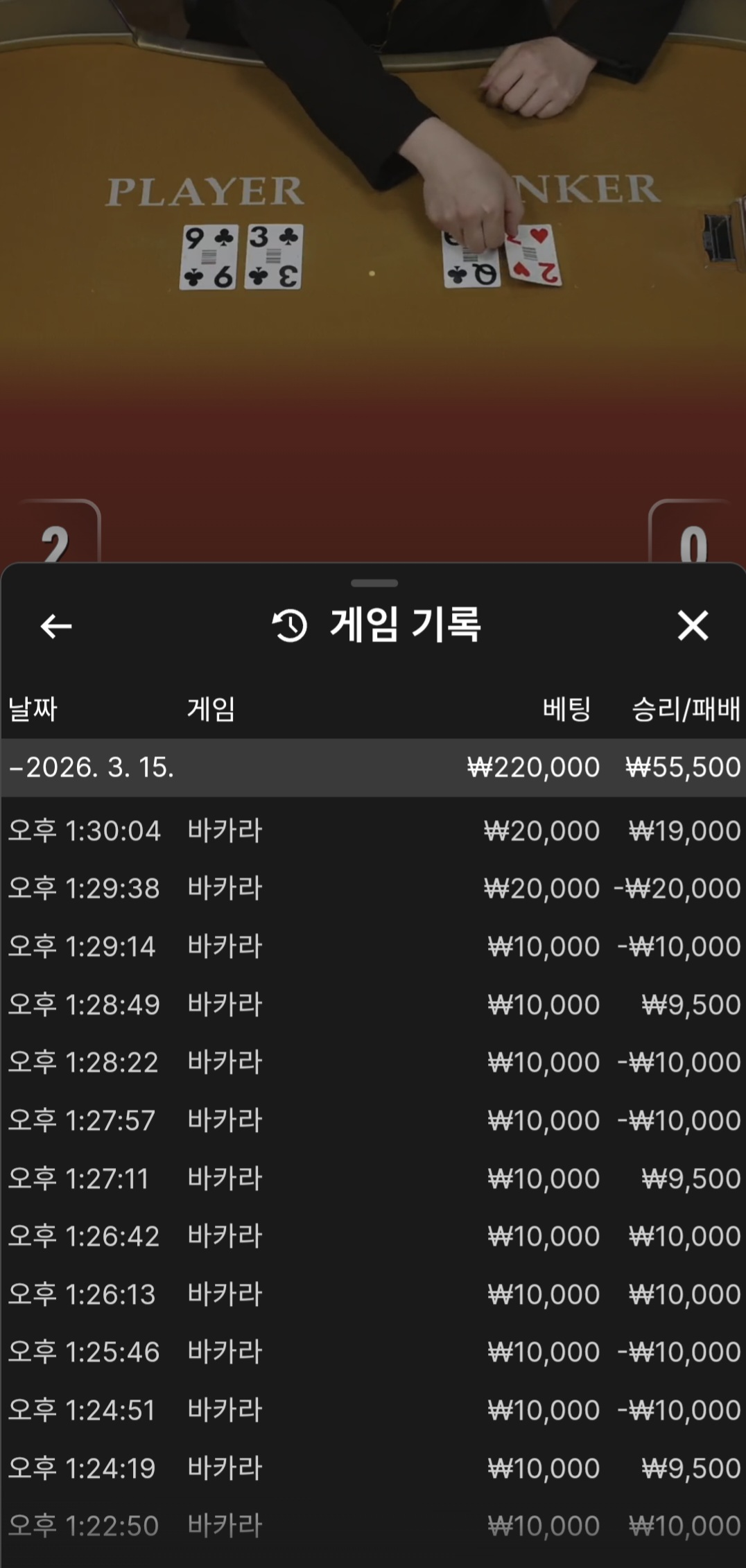Viewport: 746px width, 1568px height.
Task: Open the 오후 1:22:50 바카라 row
Action: pyautogui.click(x=373, y=1526)
